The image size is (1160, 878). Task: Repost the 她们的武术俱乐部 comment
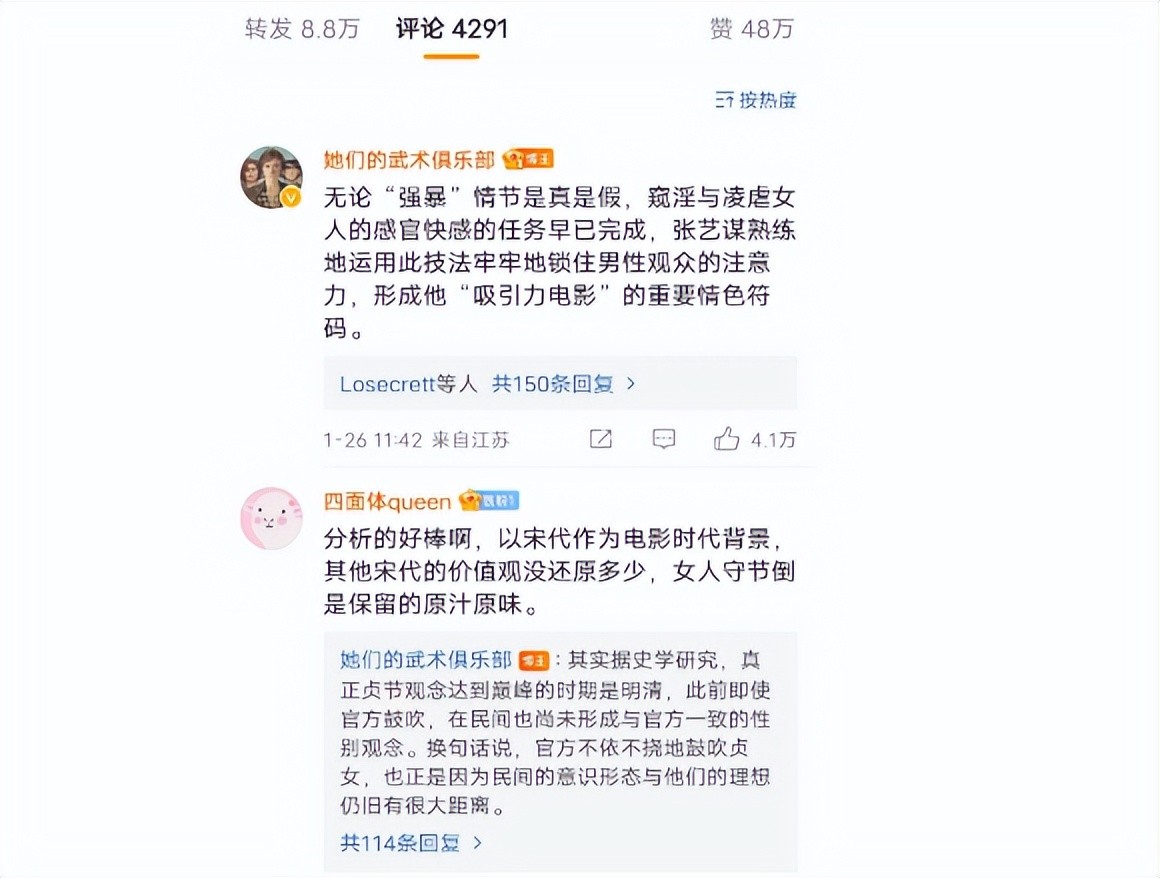click(600, 439)
